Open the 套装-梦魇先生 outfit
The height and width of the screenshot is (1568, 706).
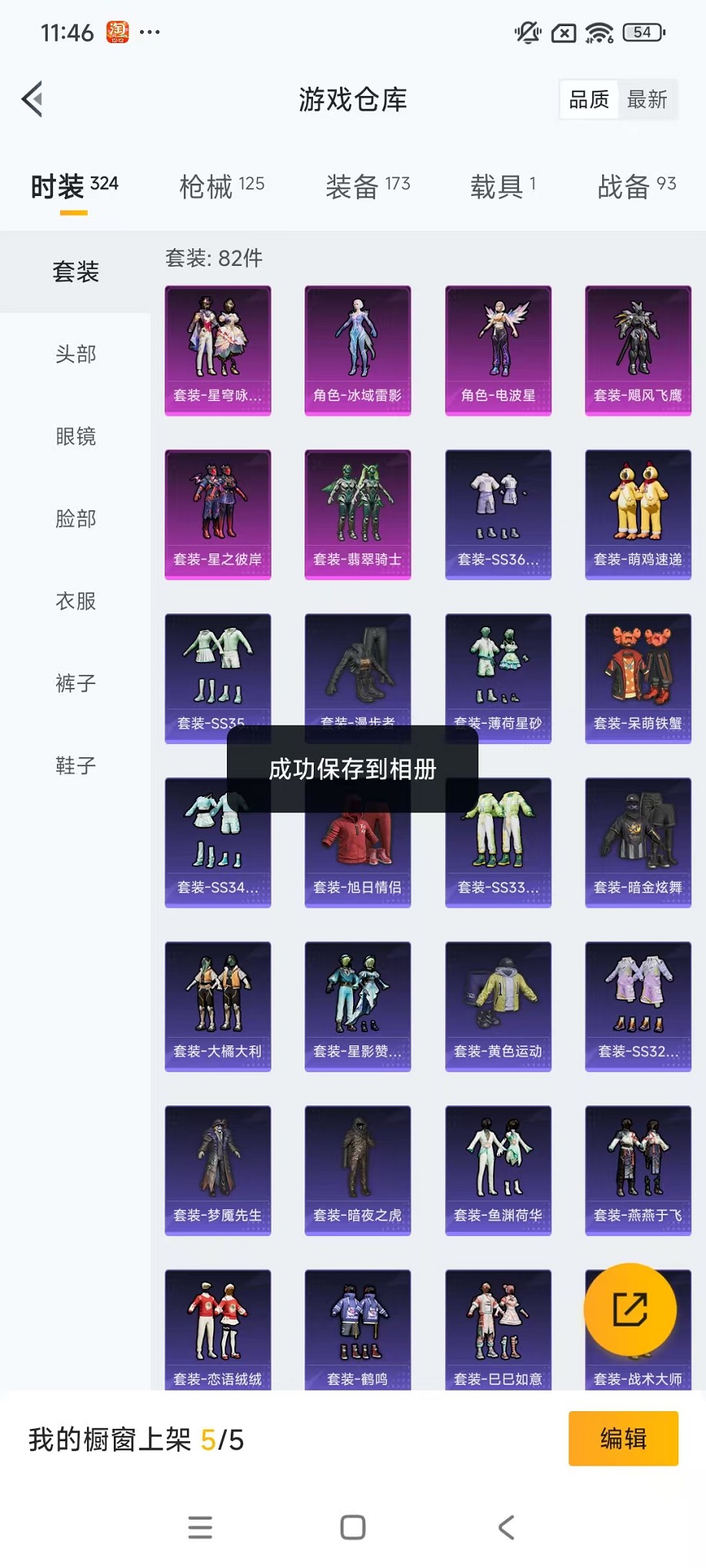coord(218,1170)
